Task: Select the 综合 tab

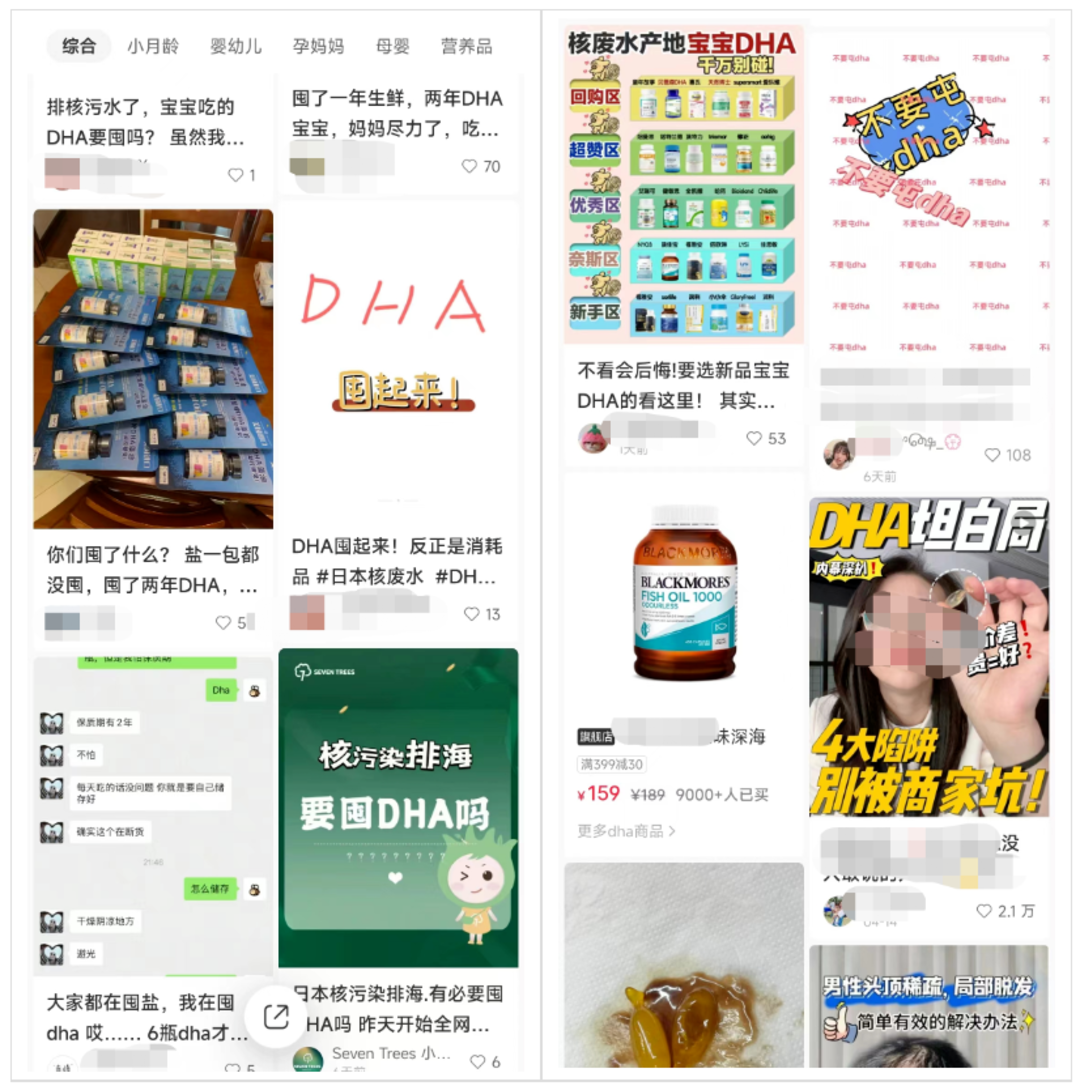Action: [79, 46]
